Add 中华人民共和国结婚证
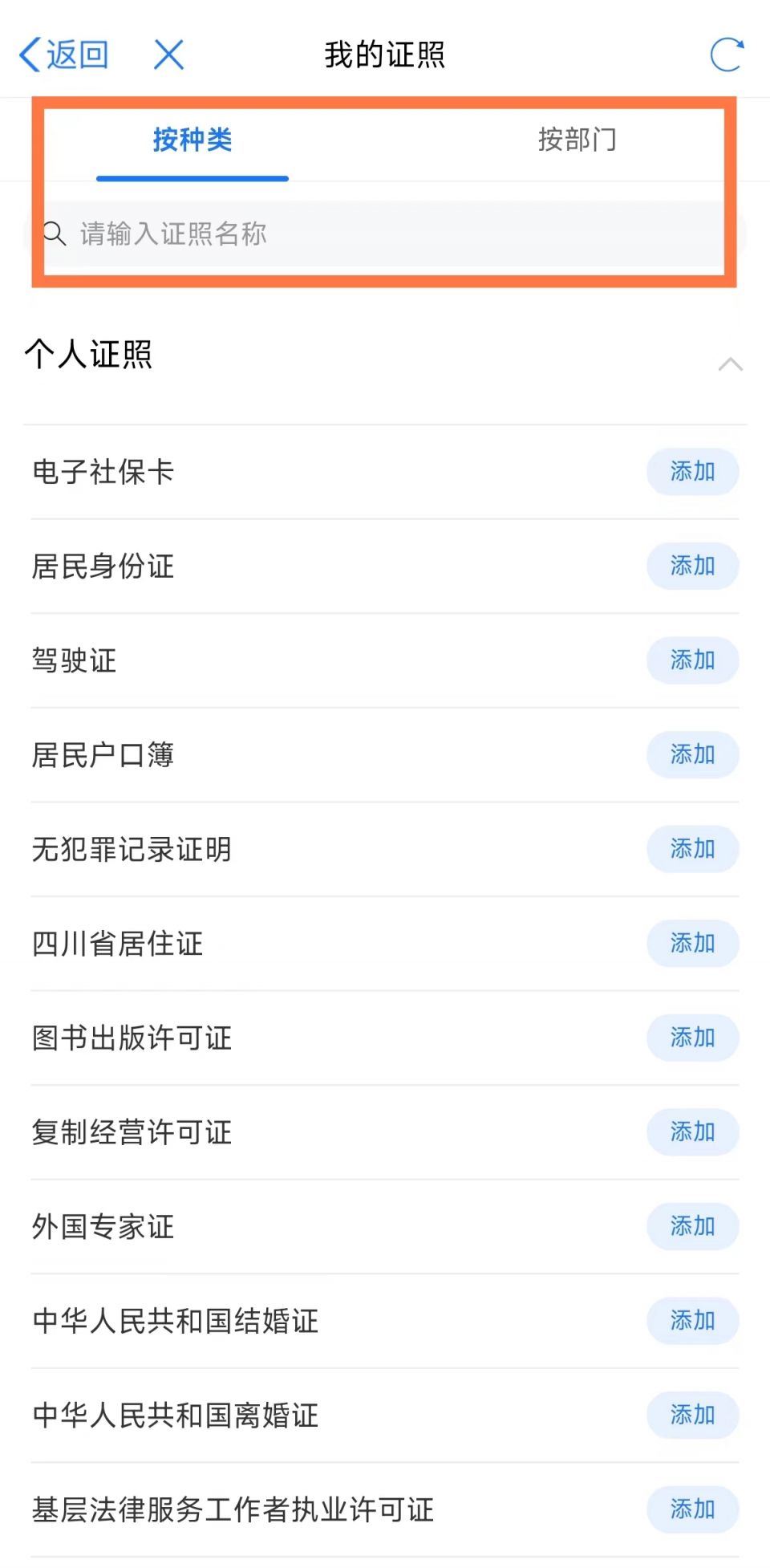Image resolution: width=770 pixels, height=1568 pixels. (693, 1321)
